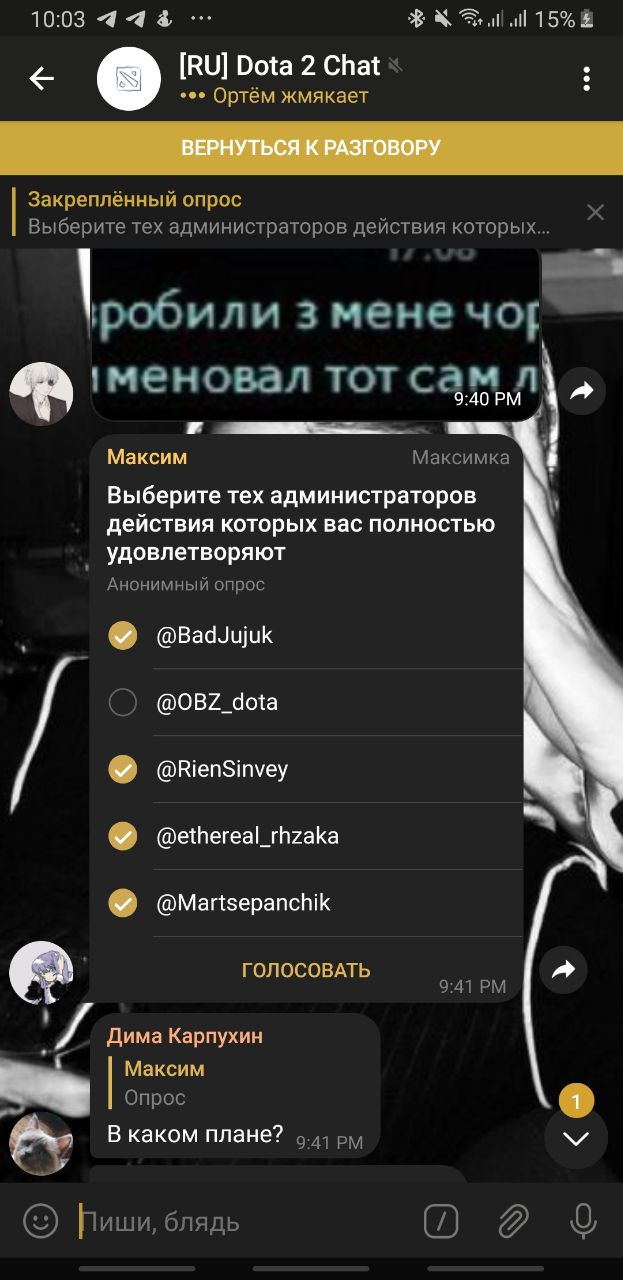Uncheck the @Martsepanchik poll option

pos(123,903)
